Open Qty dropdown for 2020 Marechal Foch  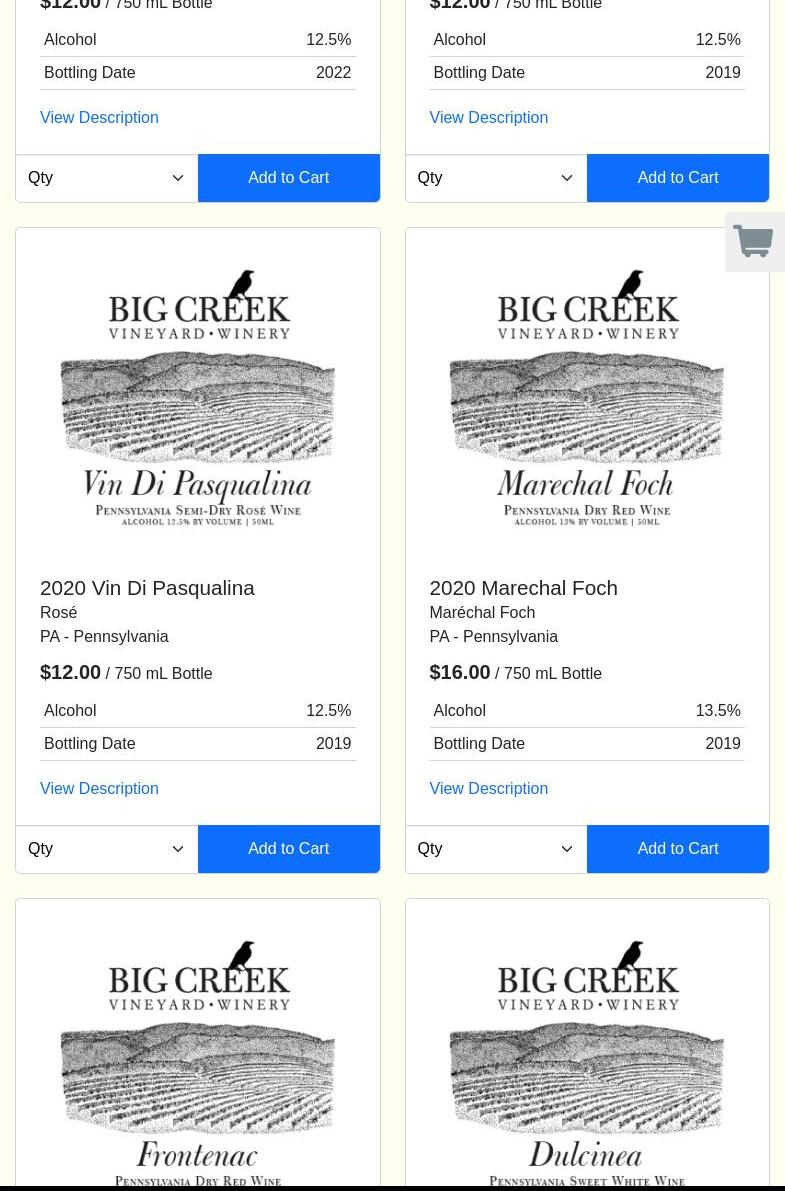click(495, 849)
